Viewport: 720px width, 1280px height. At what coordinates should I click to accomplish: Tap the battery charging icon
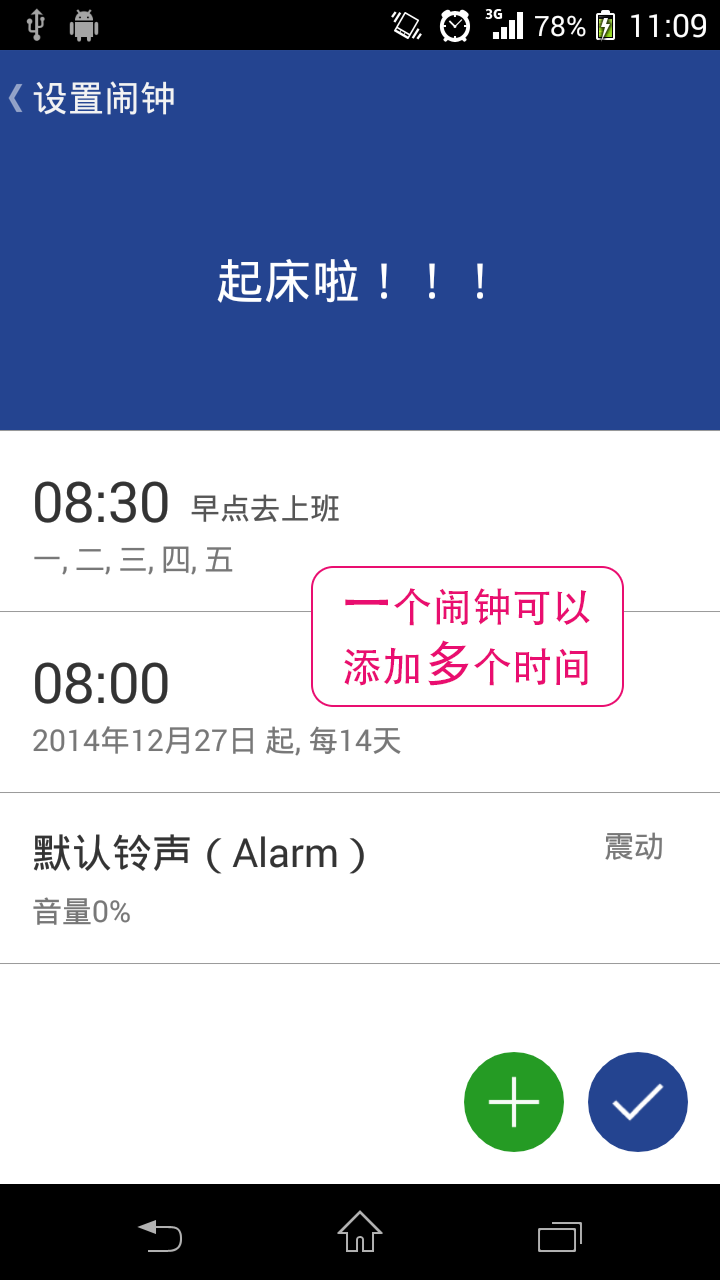(x=607, y=26)
